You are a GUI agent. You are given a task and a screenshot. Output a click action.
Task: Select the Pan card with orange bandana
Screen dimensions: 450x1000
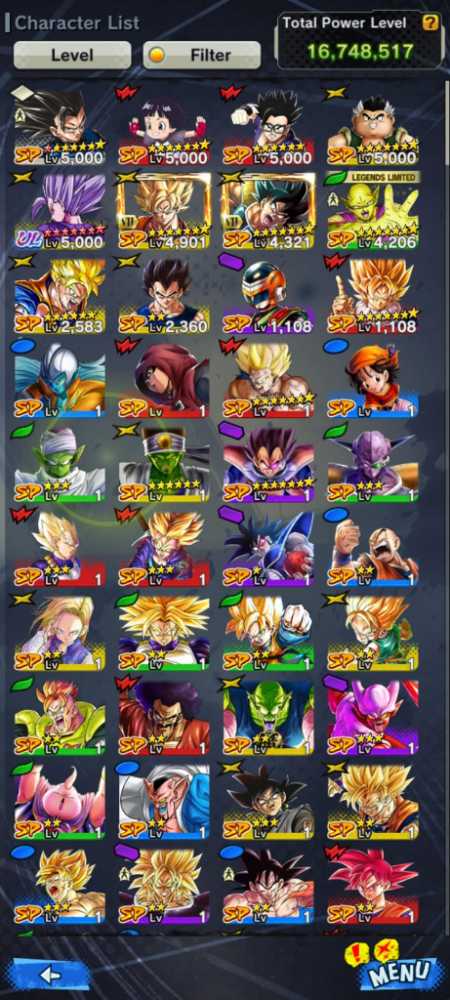373,379
